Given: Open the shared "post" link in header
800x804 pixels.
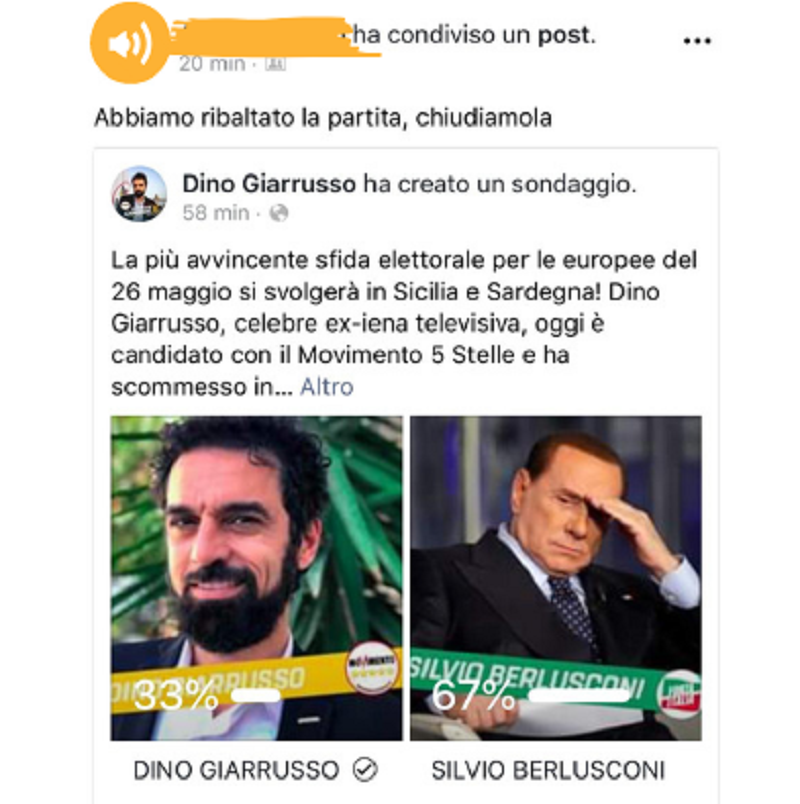Looking at the screenshot, I should [x=565, y=35].
